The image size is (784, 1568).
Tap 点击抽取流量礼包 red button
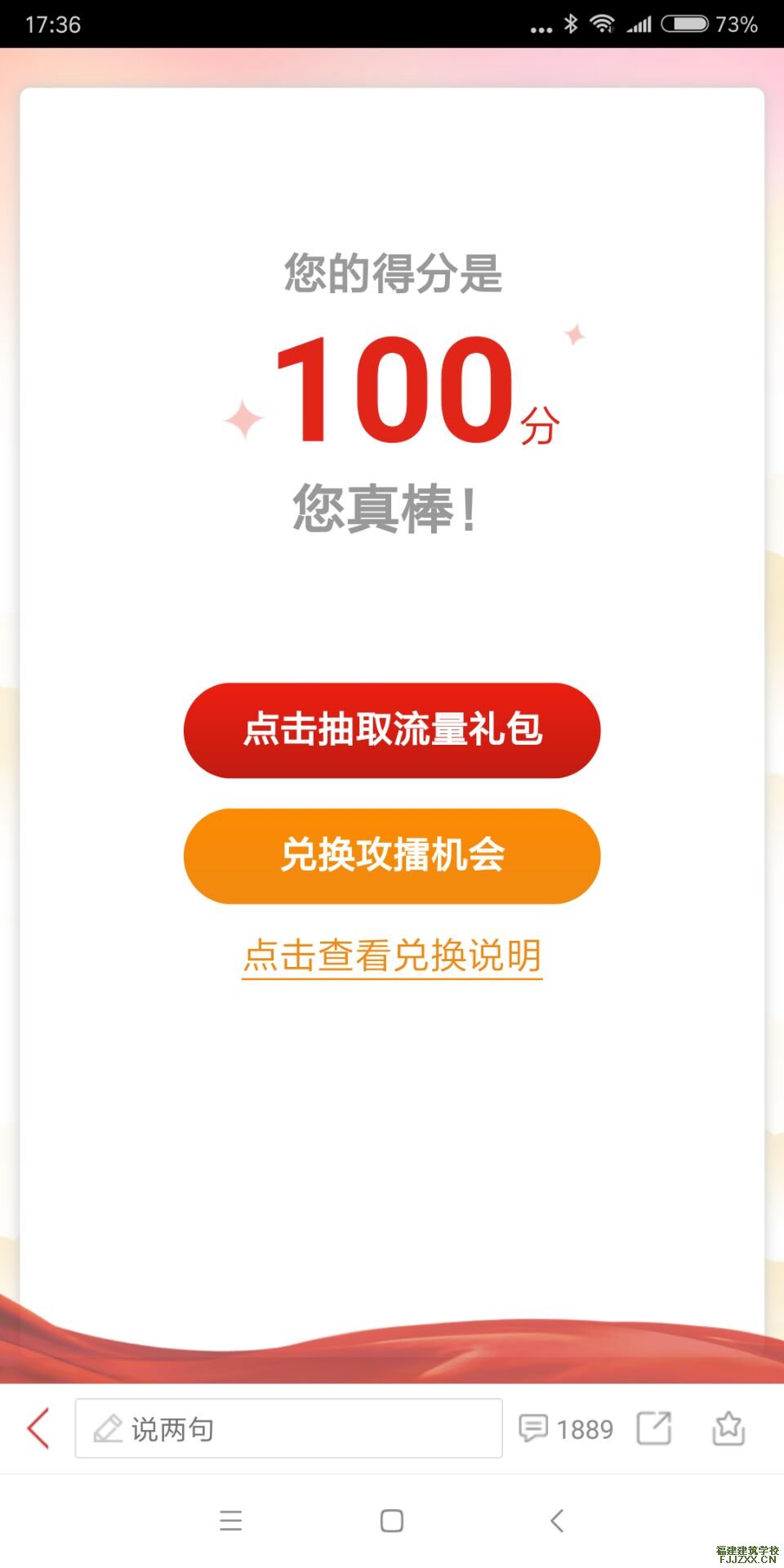[392, 730]
